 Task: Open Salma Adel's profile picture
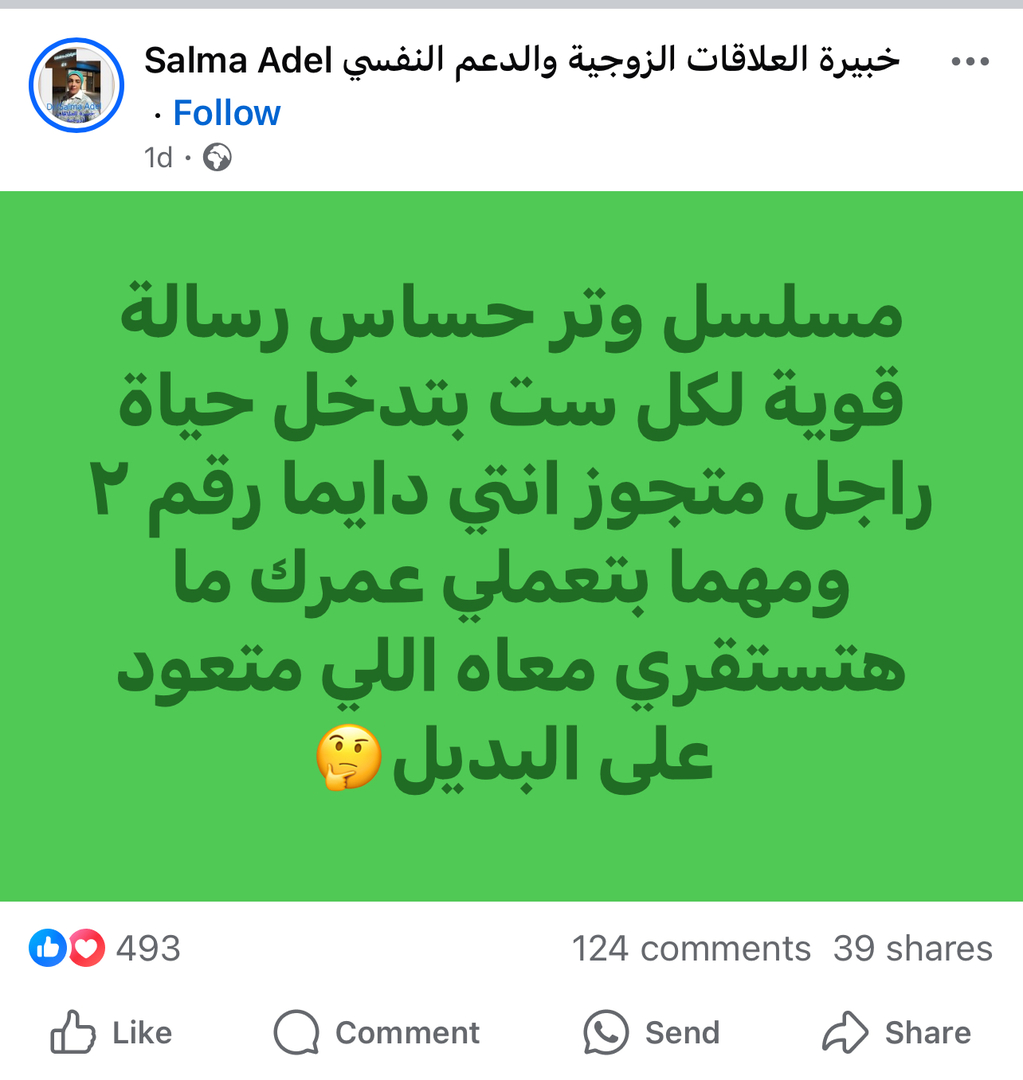tap(76, 85)
